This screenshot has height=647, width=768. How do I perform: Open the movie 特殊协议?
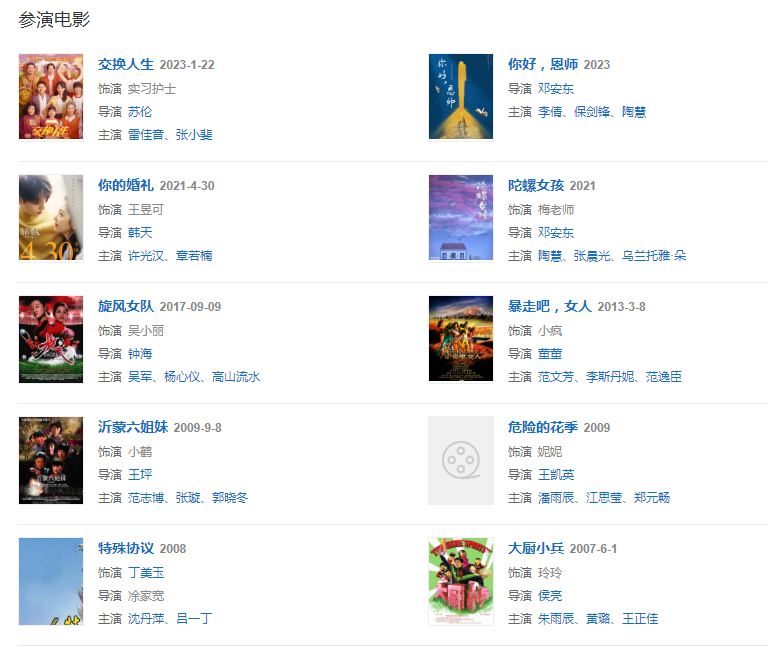(x=126, y=548)
